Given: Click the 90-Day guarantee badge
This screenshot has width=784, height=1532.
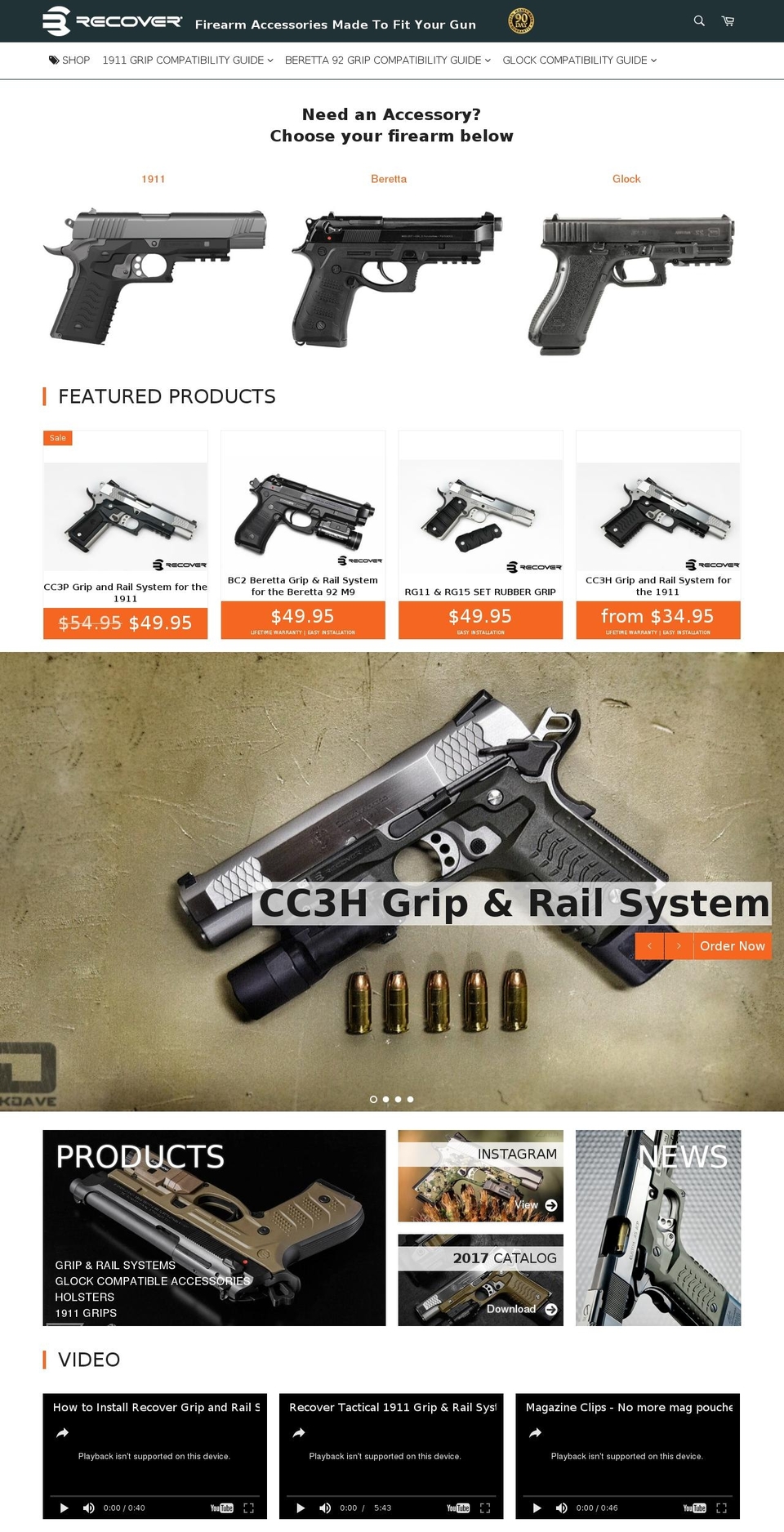Looking at the screenshot, I should click(x=521, y=21).
